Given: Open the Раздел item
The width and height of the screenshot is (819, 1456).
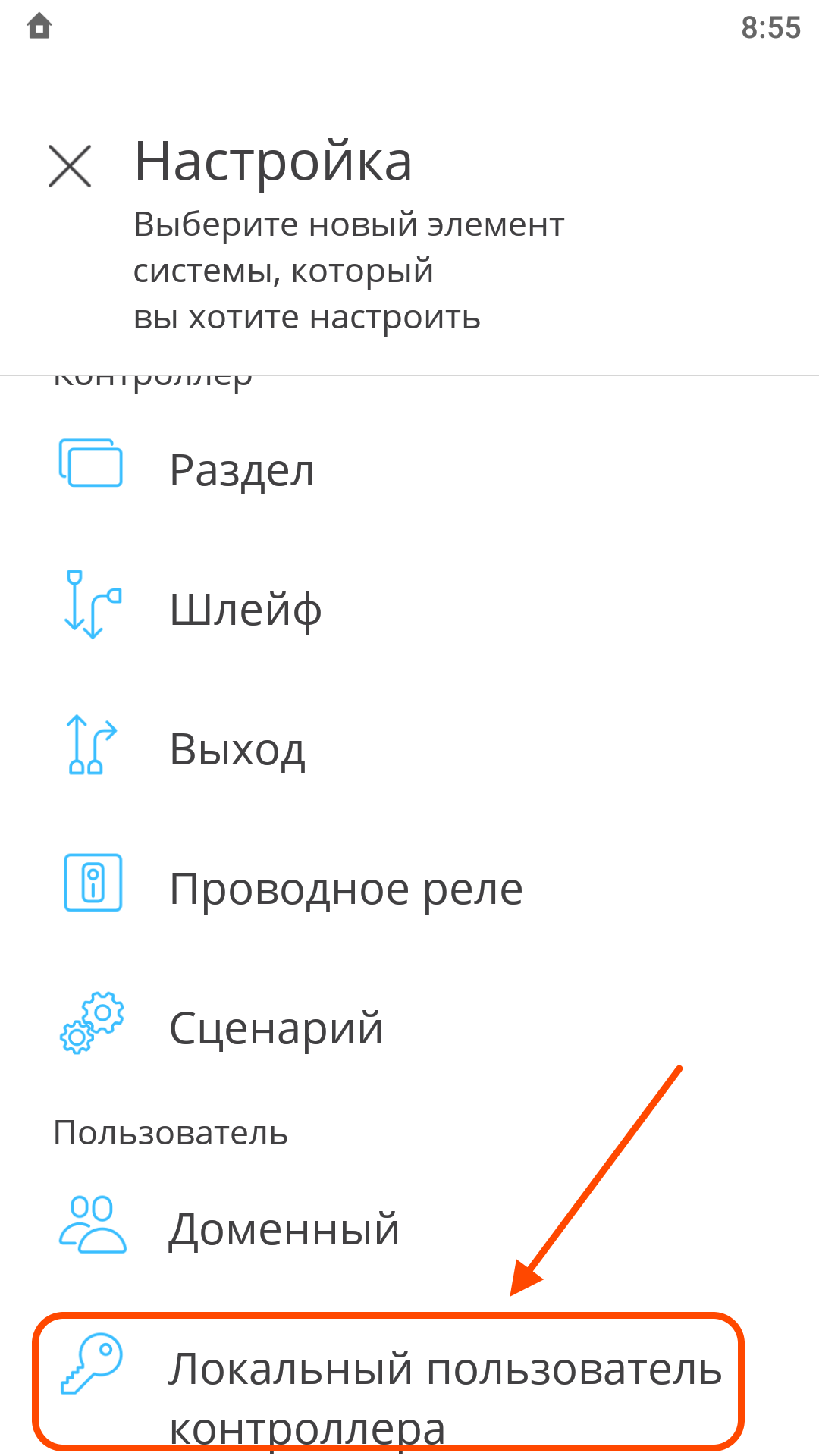Looking at the screenshot, I should pyautogui.click(x=409, y=469).
